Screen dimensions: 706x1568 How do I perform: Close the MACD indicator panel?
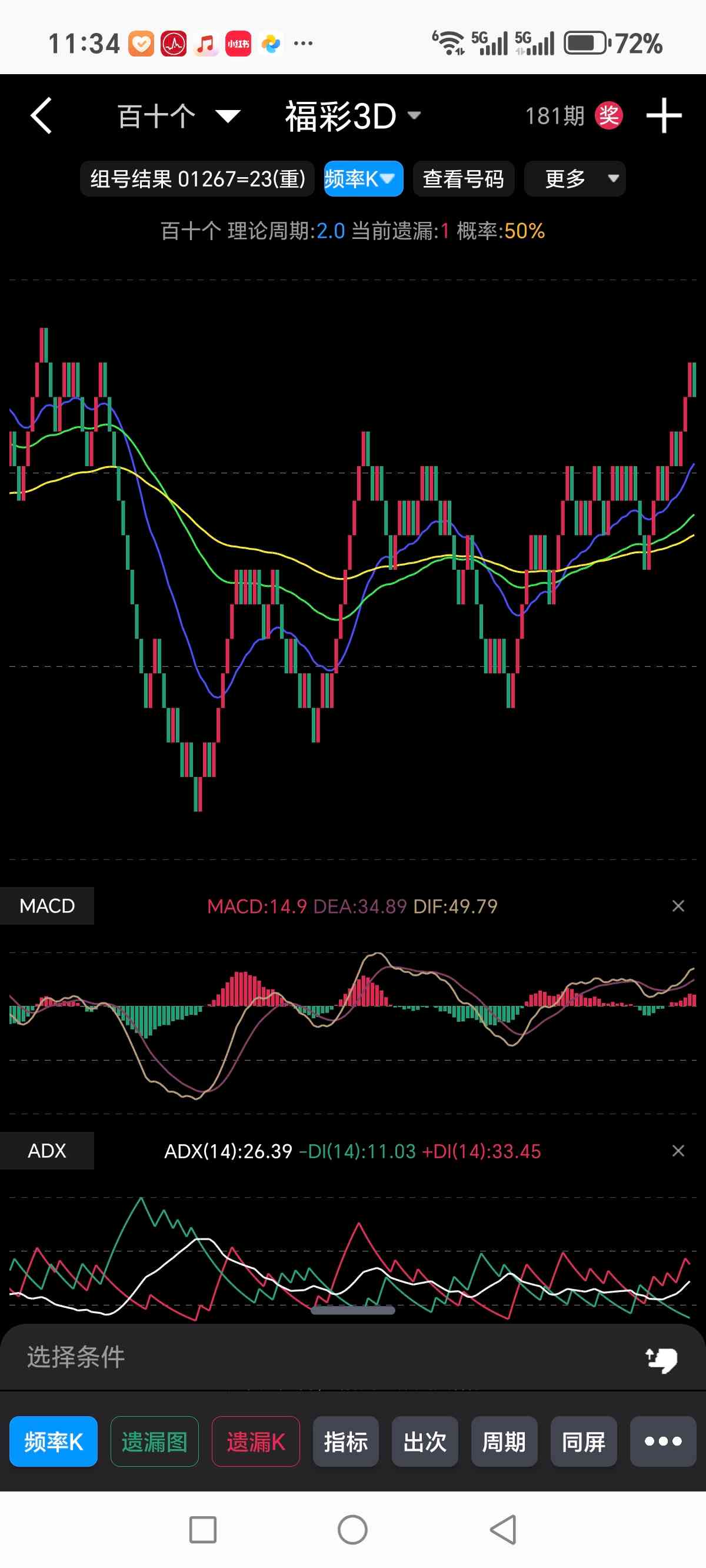pyautogui.click(x=678, y=906)
